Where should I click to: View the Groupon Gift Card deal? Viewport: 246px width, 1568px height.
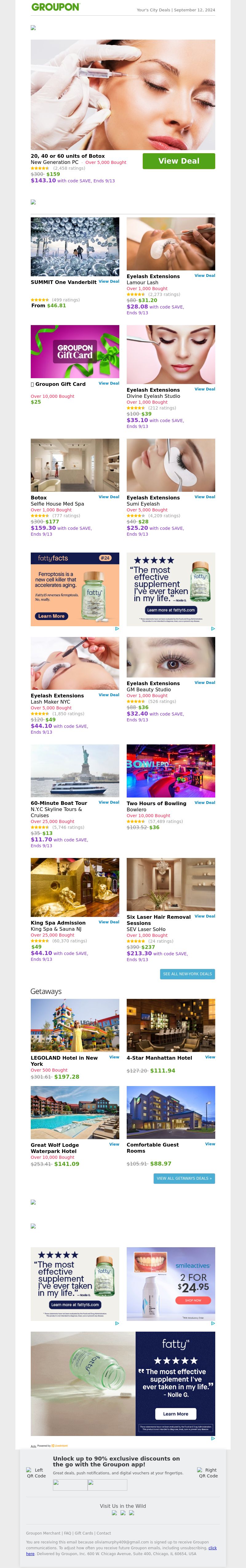[x=109, y=383]
